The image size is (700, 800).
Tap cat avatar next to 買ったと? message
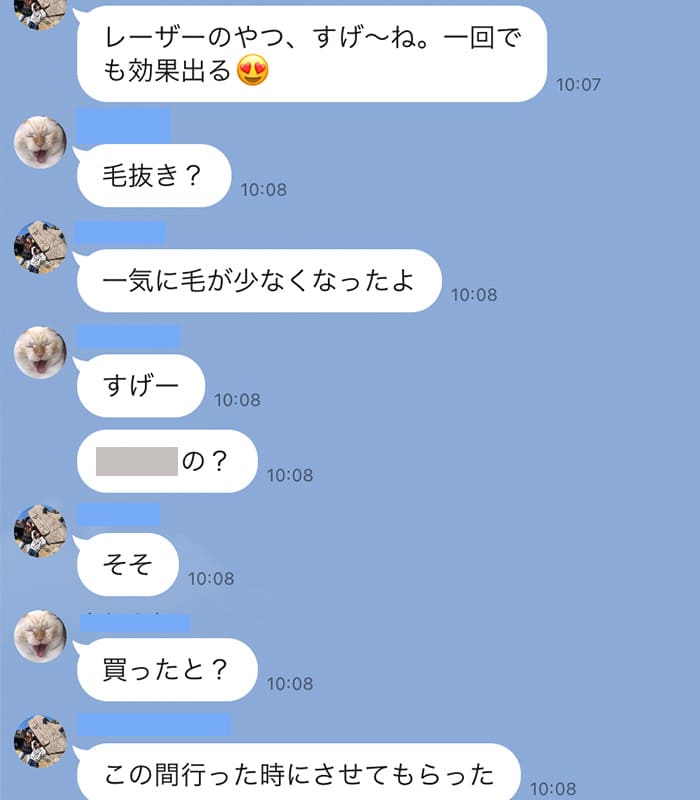[x=40, y=636]
